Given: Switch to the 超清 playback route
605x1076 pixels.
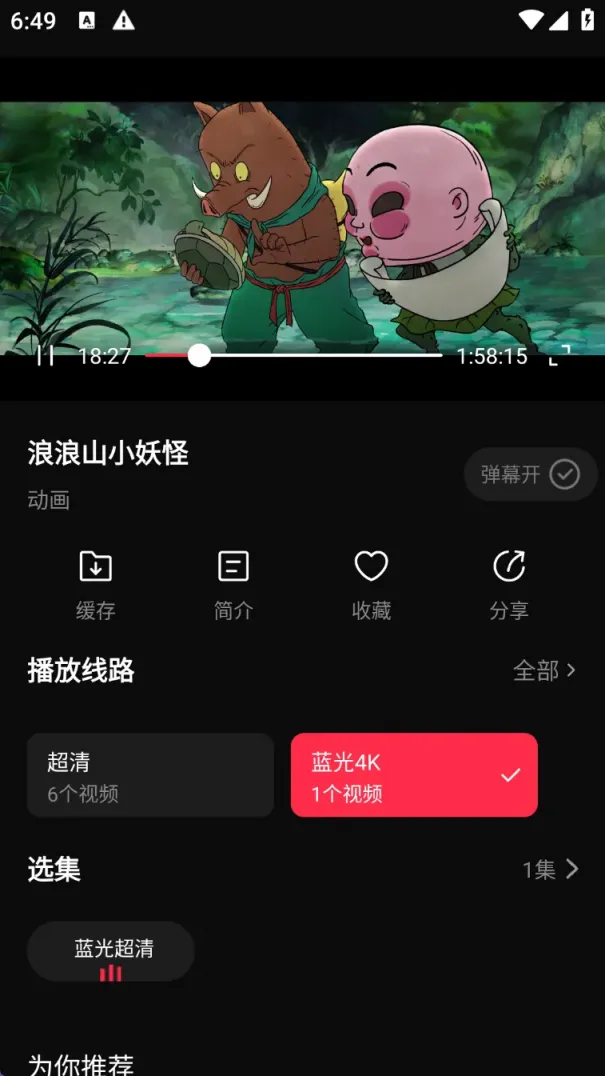Looking at the screenshot, I should point(150,776).
